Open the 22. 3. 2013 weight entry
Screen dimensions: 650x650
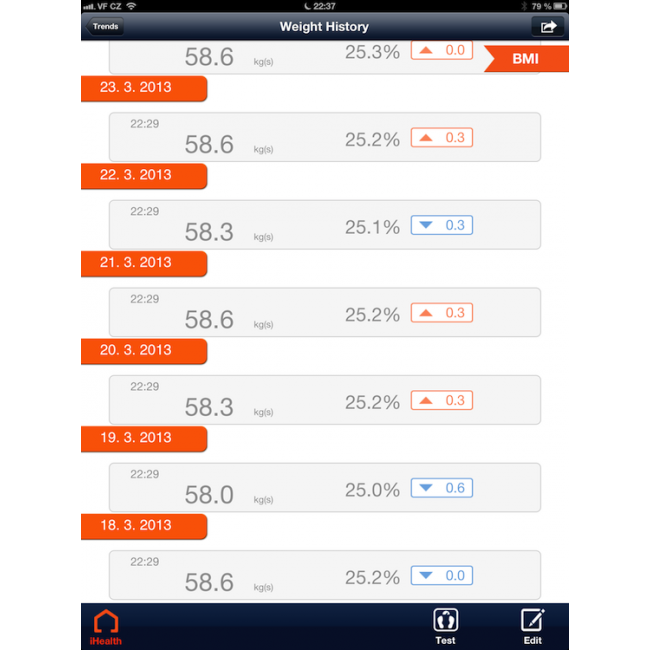tap(324, 225)
